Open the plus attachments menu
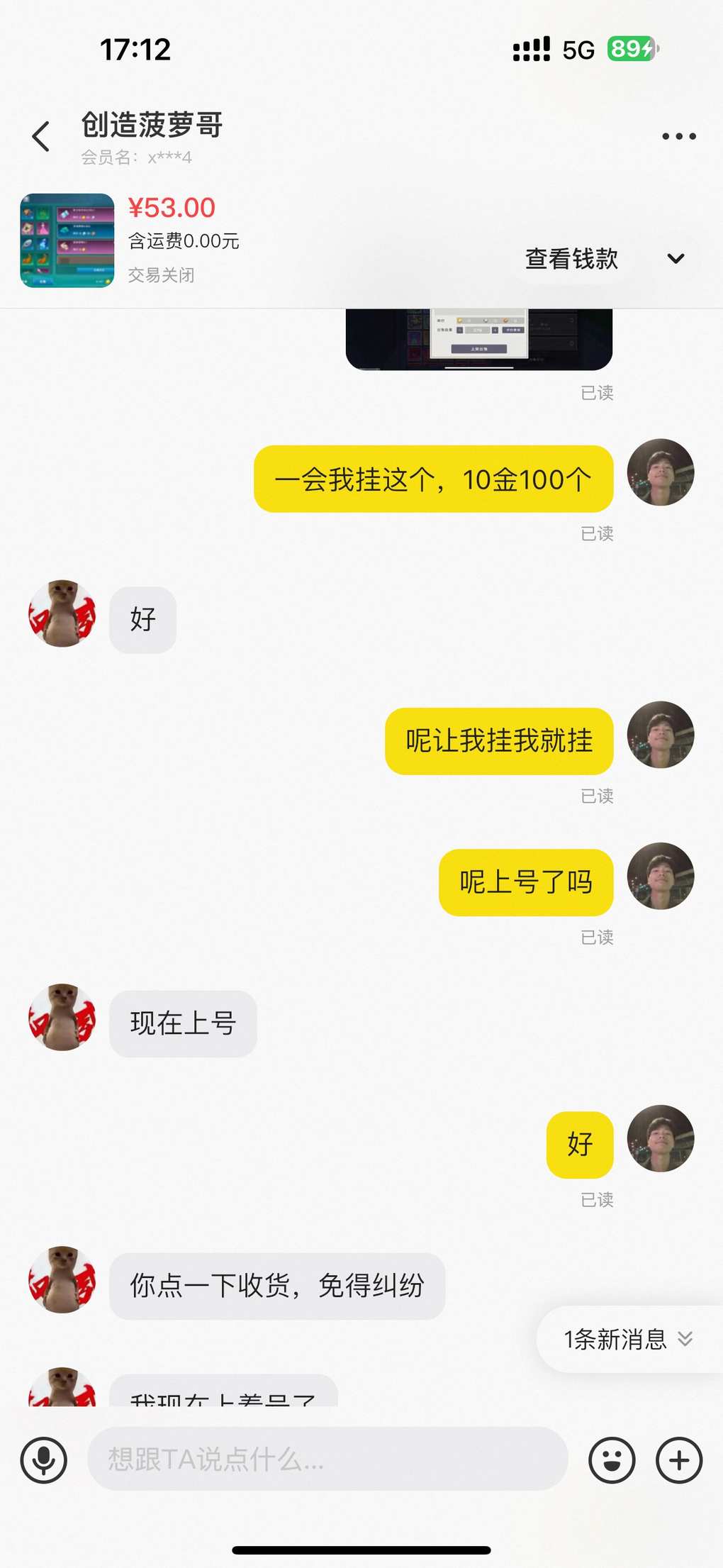The width and height of the screenshot is (723, 1568). [678, 1460]
